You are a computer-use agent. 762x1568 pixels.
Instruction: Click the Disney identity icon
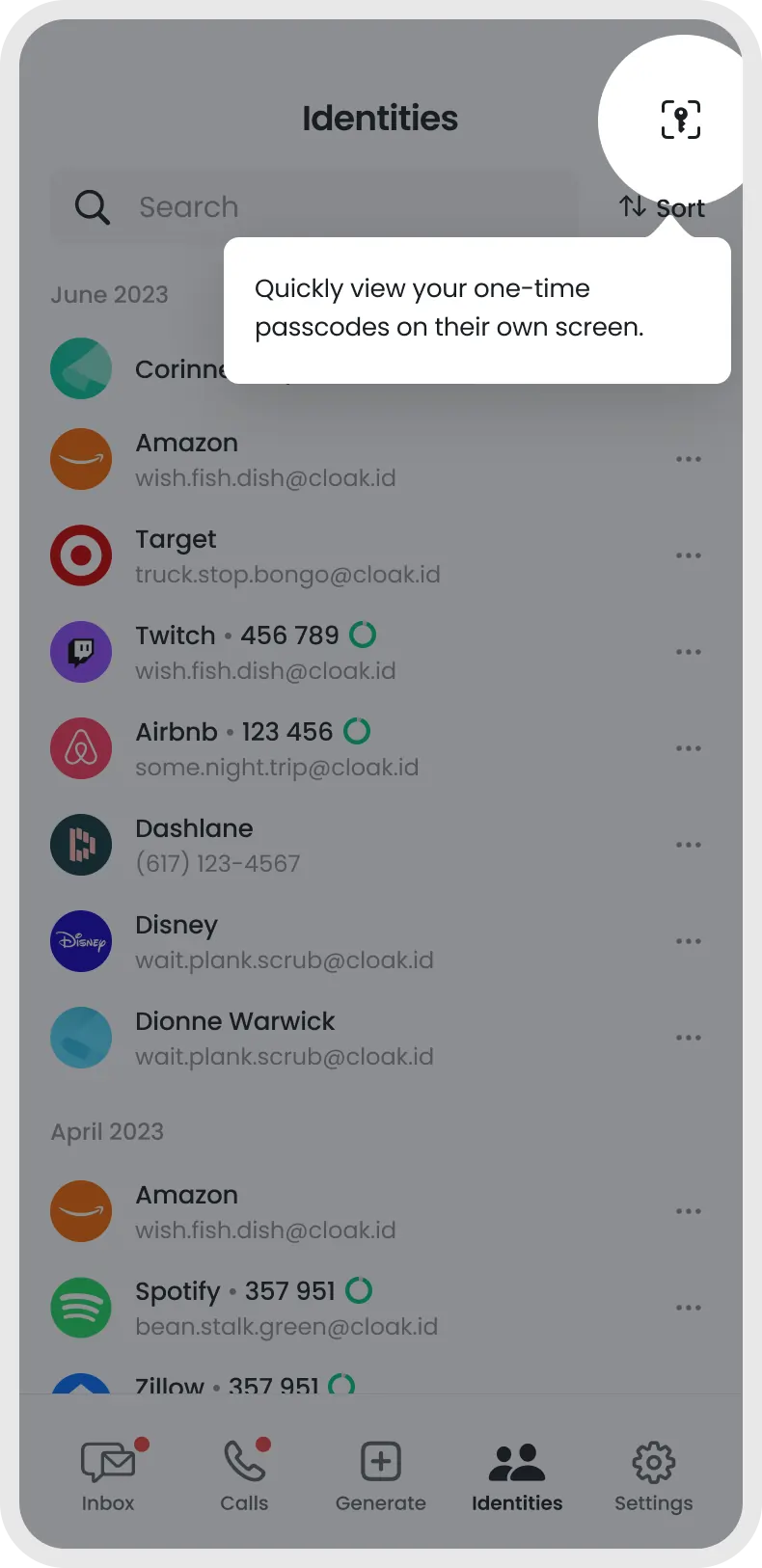(x=81, y=941)
